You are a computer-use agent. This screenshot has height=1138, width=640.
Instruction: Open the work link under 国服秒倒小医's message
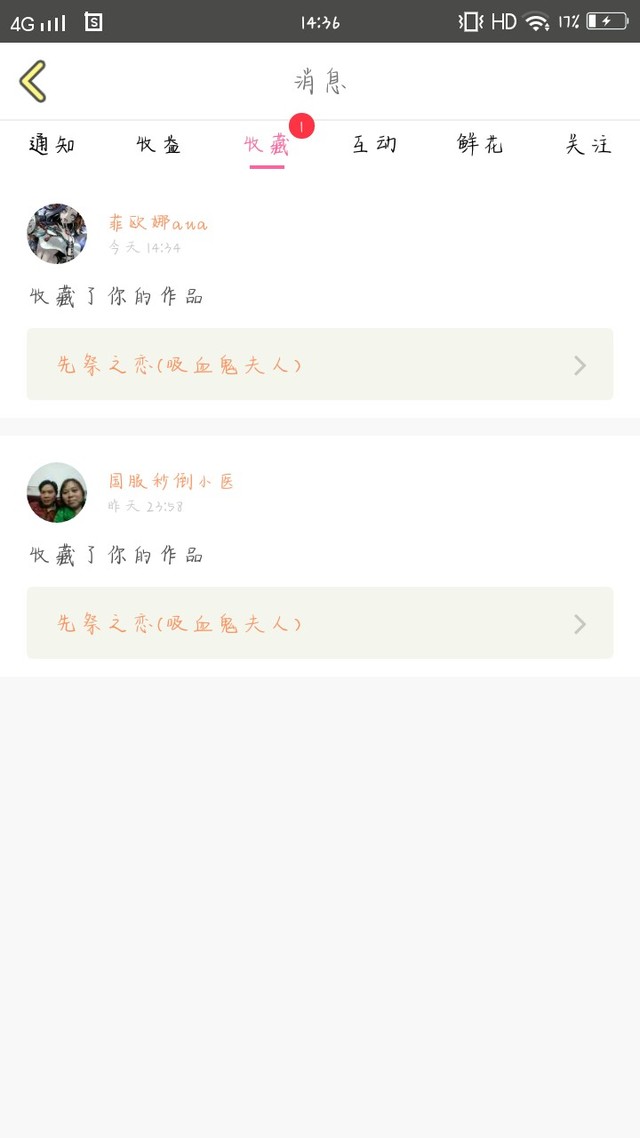320,623
